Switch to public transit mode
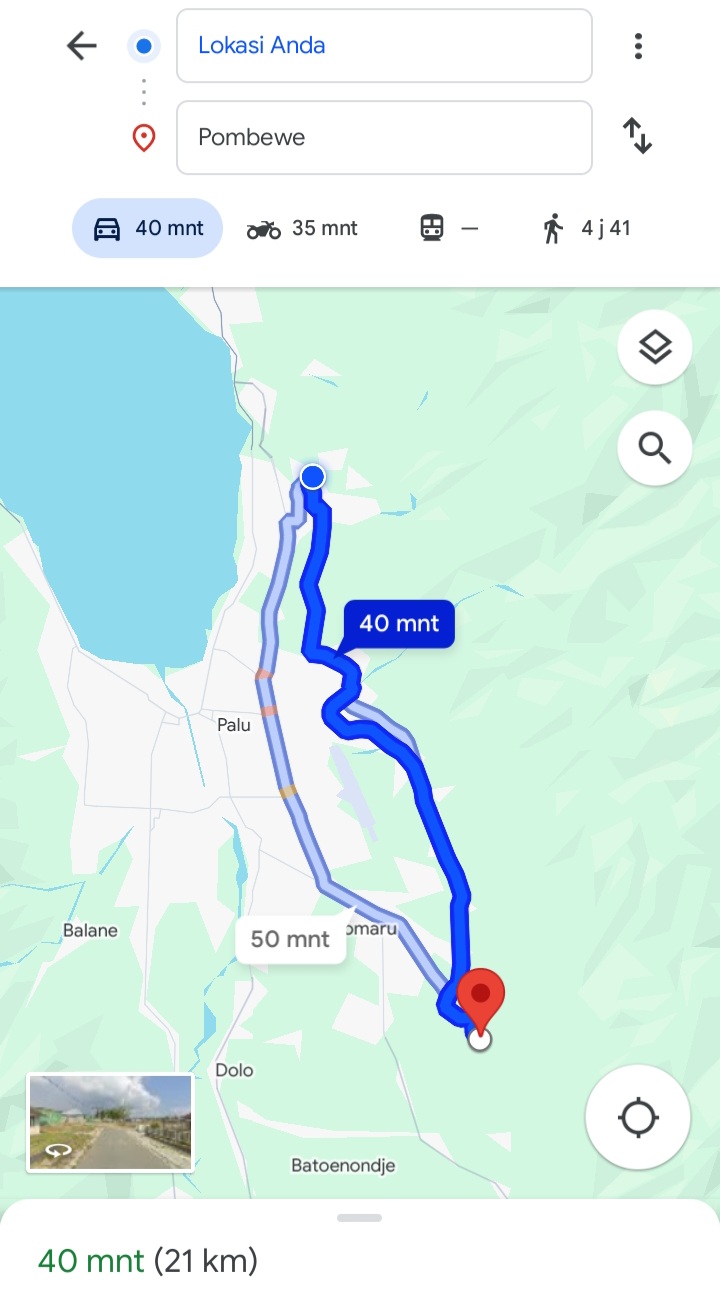The width and height of the screenshot is (720, 1289). [x=448, y=229]
